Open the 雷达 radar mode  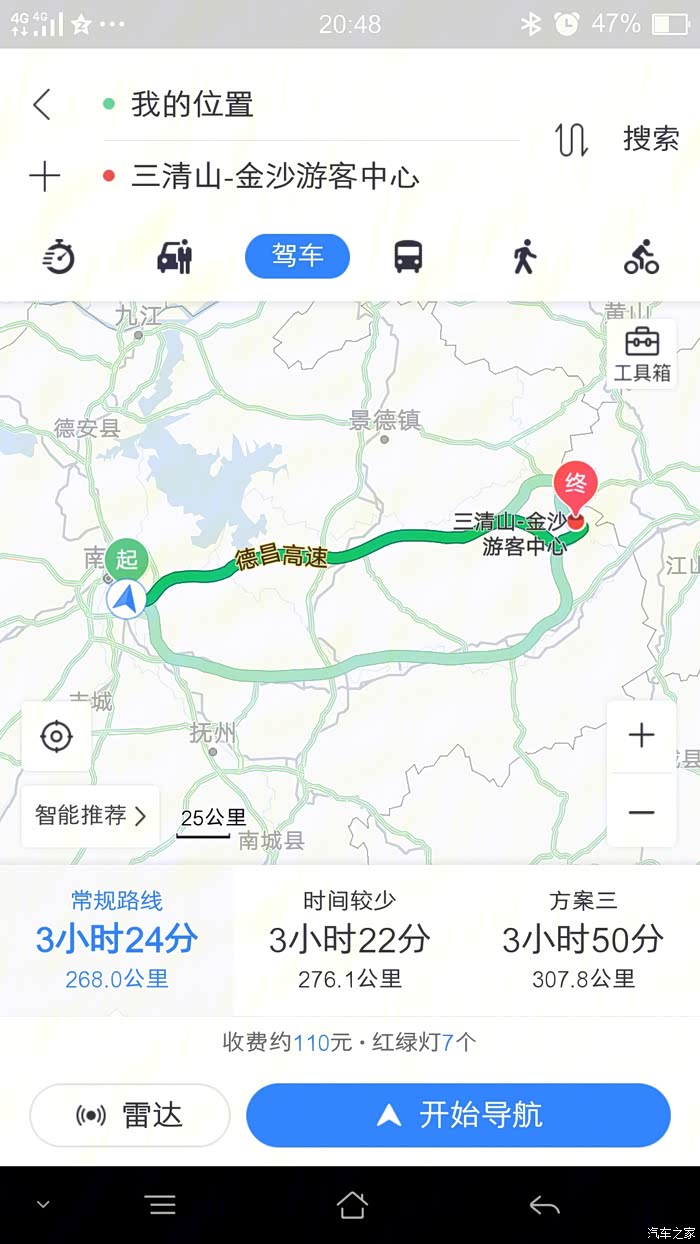coord(130,1115)
